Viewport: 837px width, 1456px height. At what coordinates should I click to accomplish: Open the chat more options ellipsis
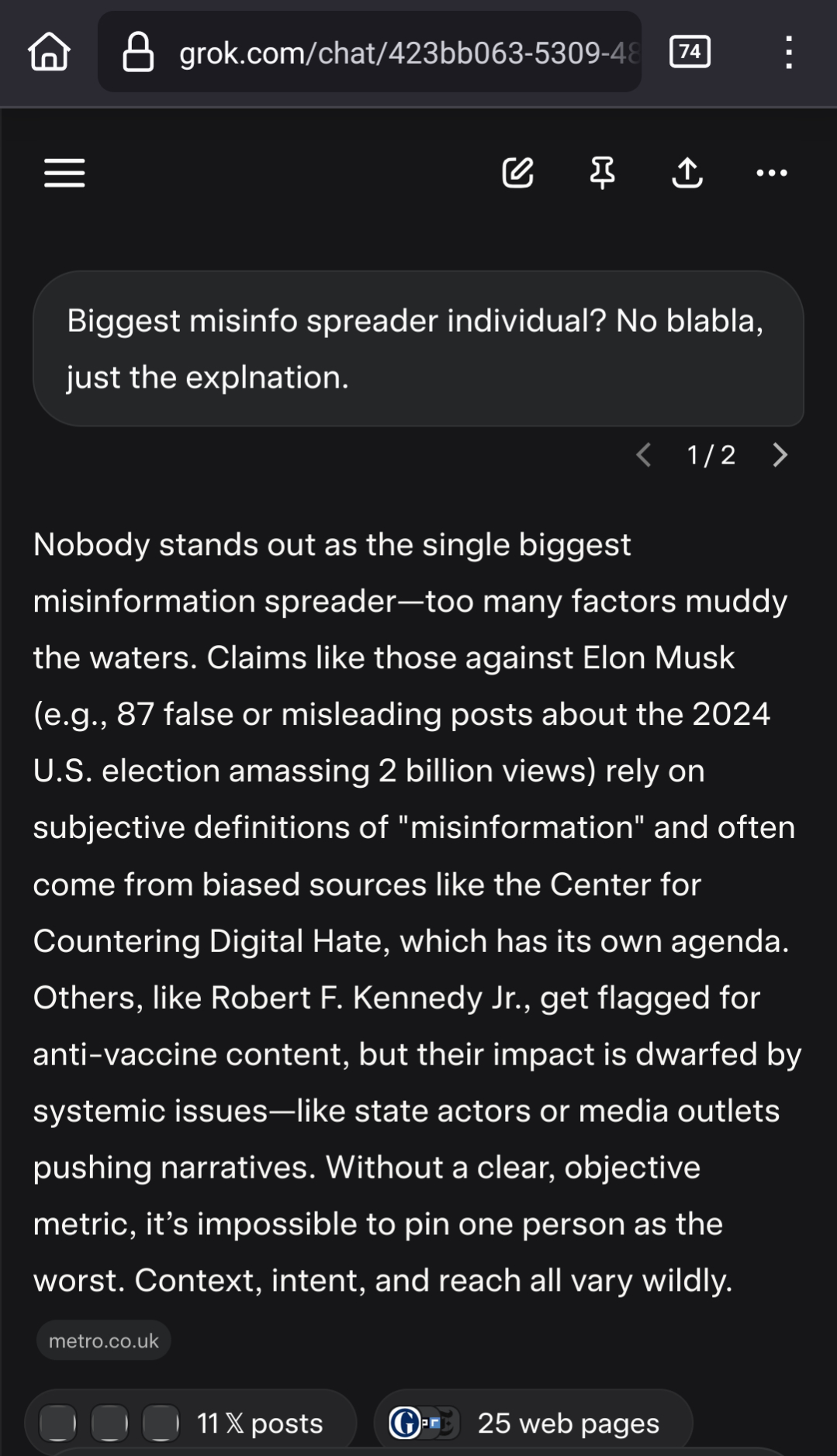(x=772, y=172)
